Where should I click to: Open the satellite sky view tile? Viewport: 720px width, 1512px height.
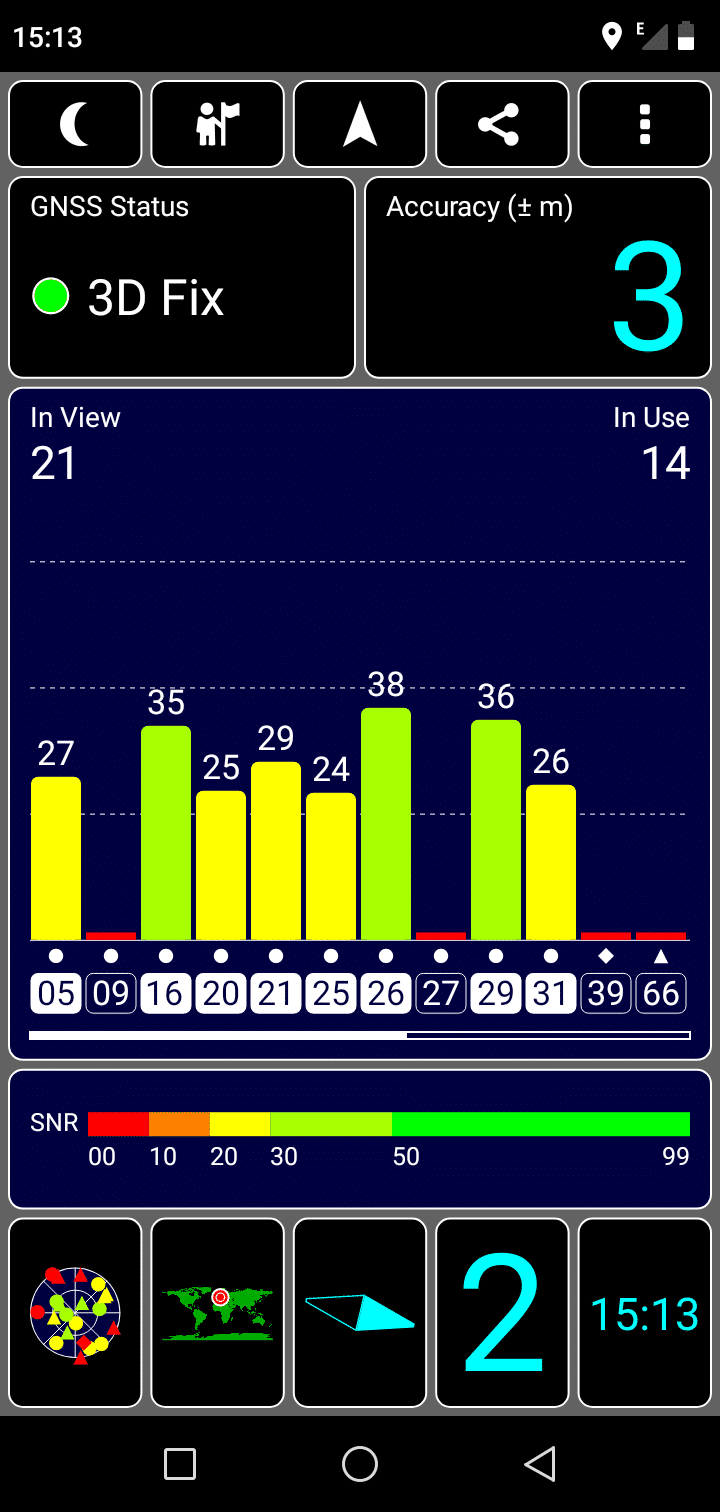click(75, 1312)
